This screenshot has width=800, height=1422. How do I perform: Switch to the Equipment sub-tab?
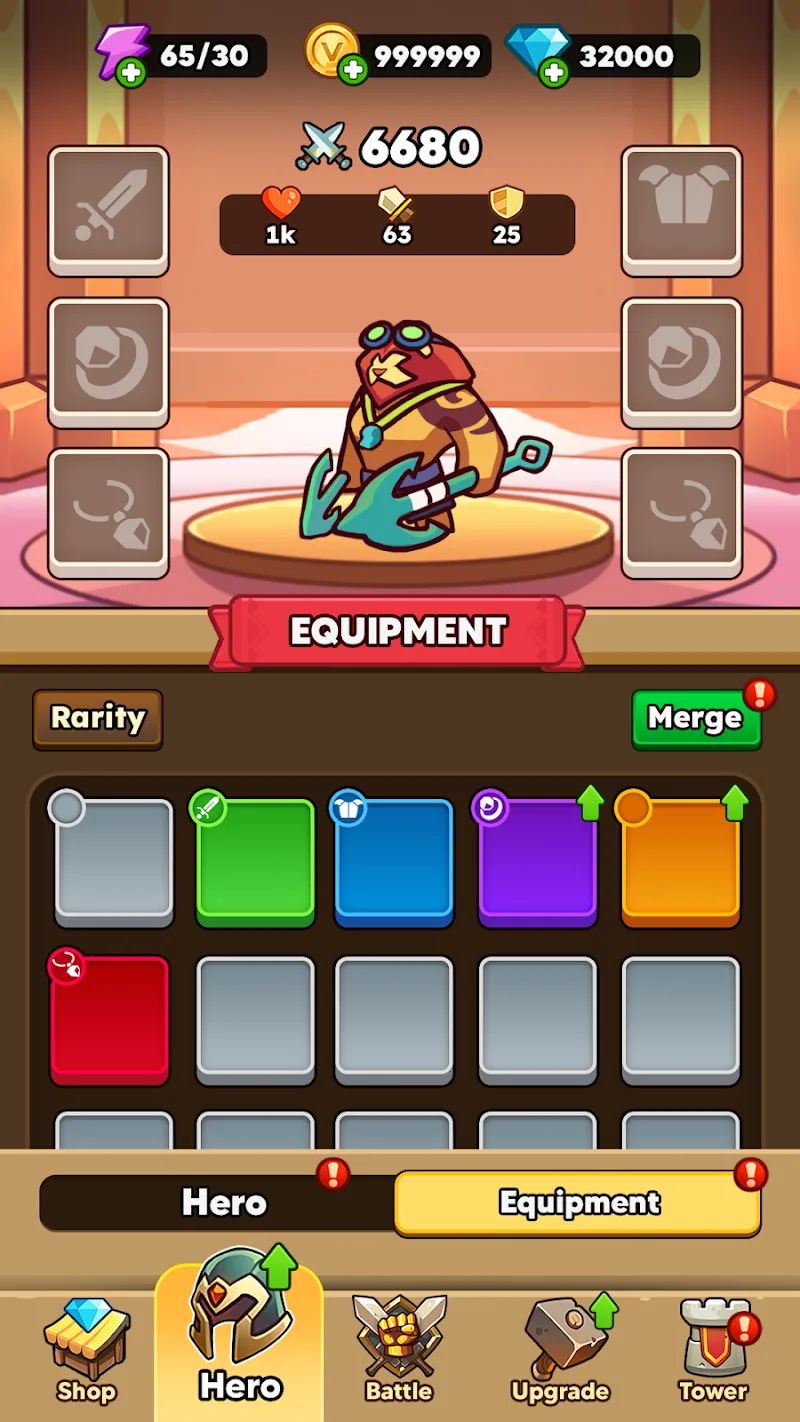(578, 1203)
